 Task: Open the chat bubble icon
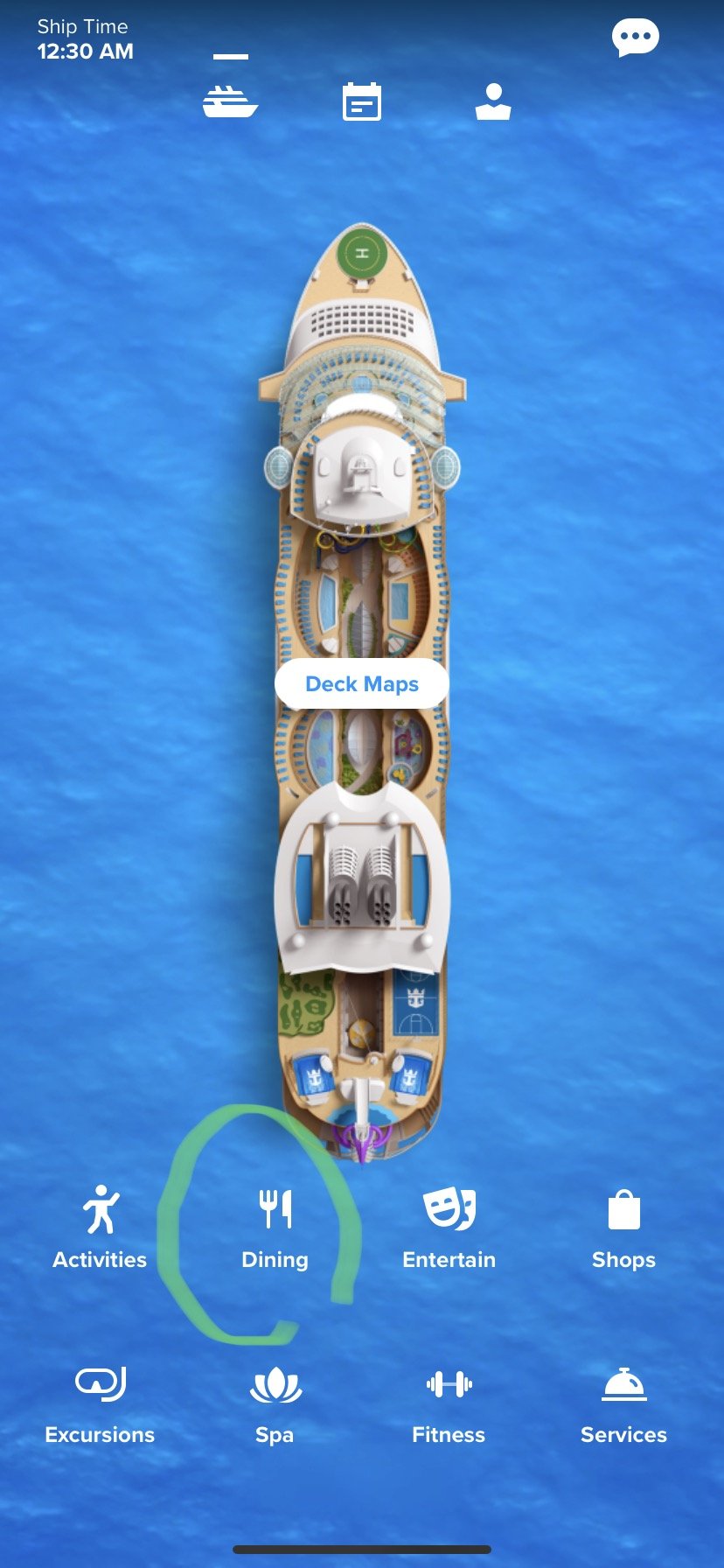635,38
